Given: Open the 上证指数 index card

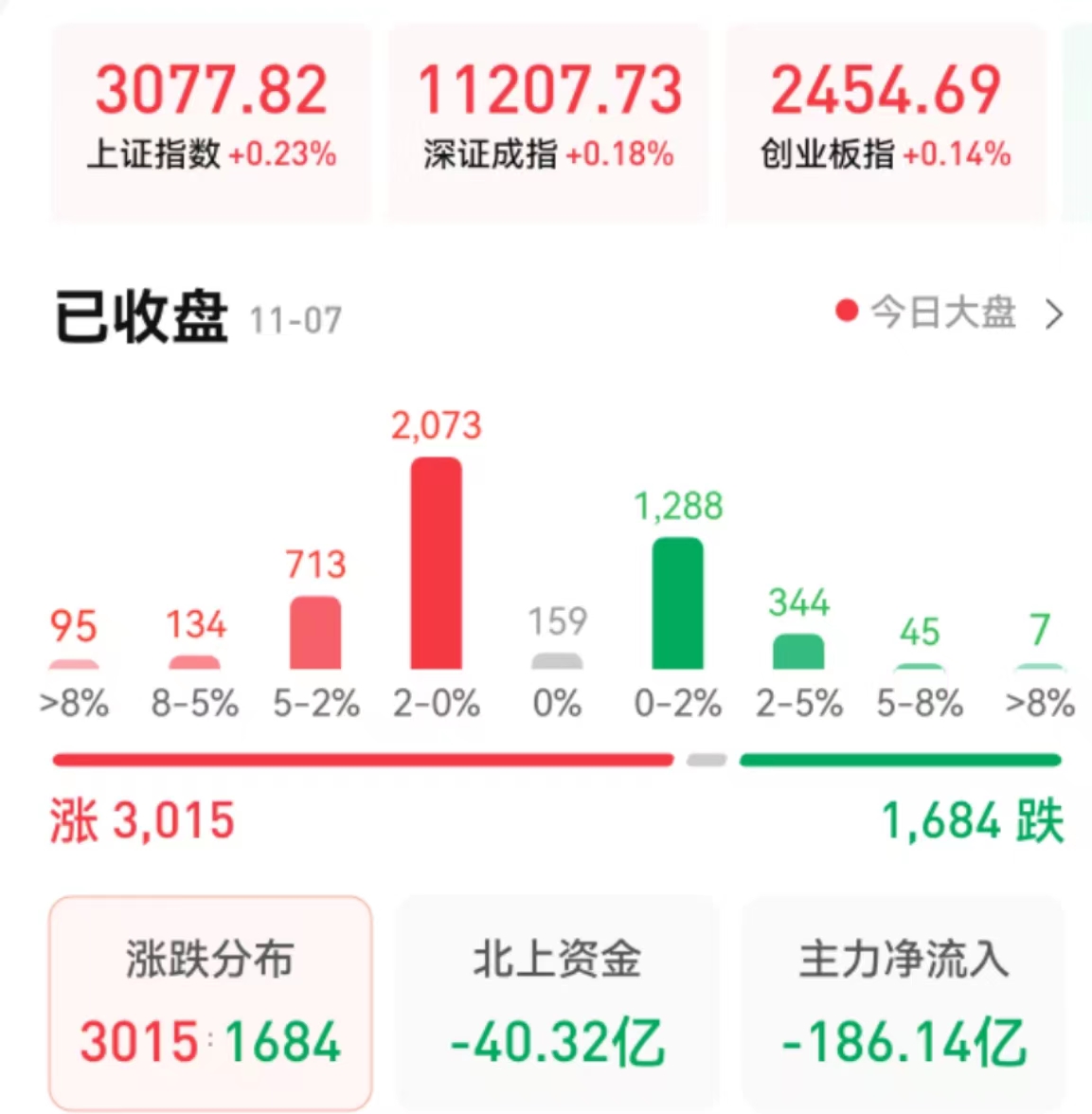Looking at the screenshot, I should pos(211,121).
